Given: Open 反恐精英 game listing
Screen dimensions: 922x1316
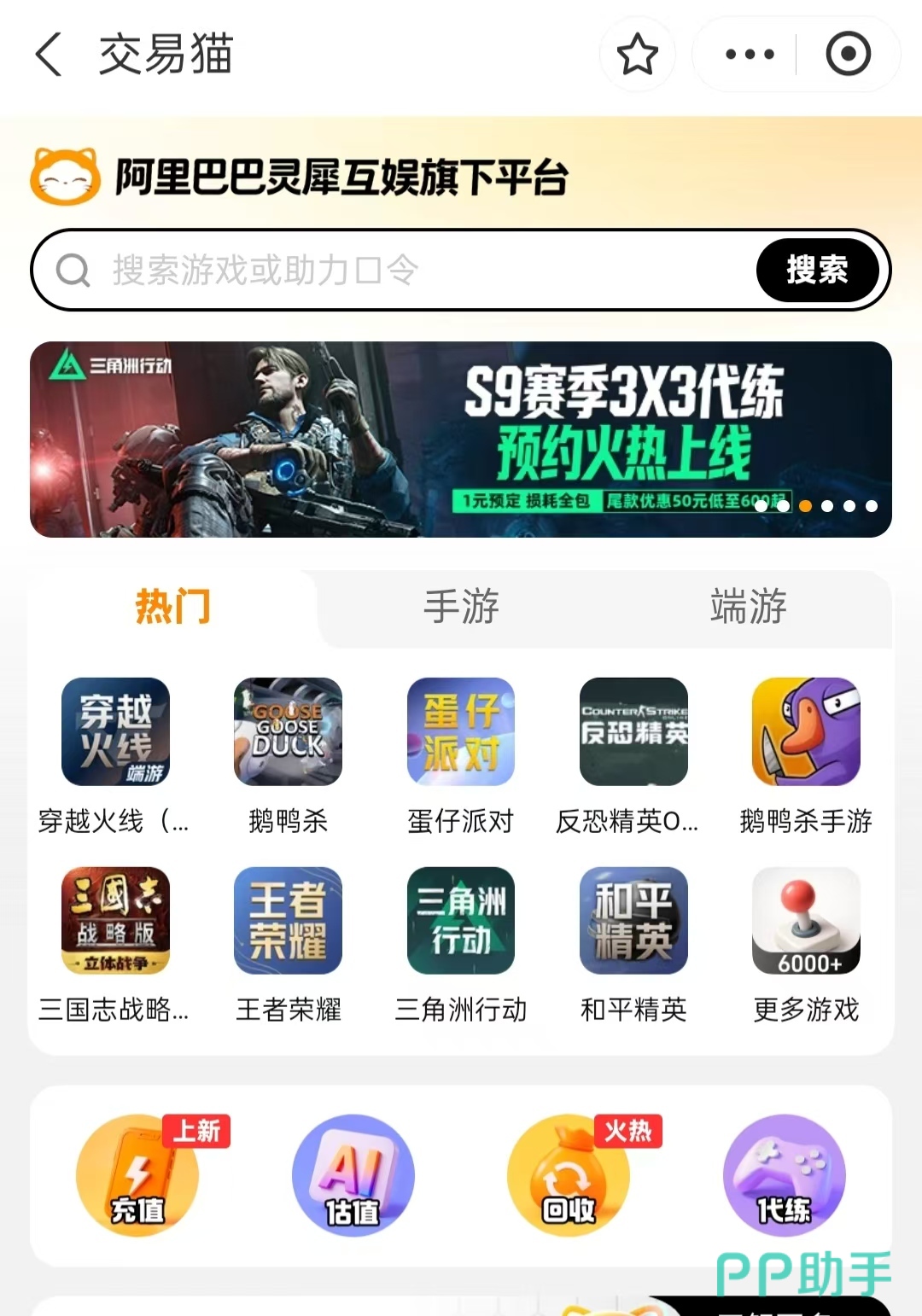Looking at the screenshot, I should (633, 731).
